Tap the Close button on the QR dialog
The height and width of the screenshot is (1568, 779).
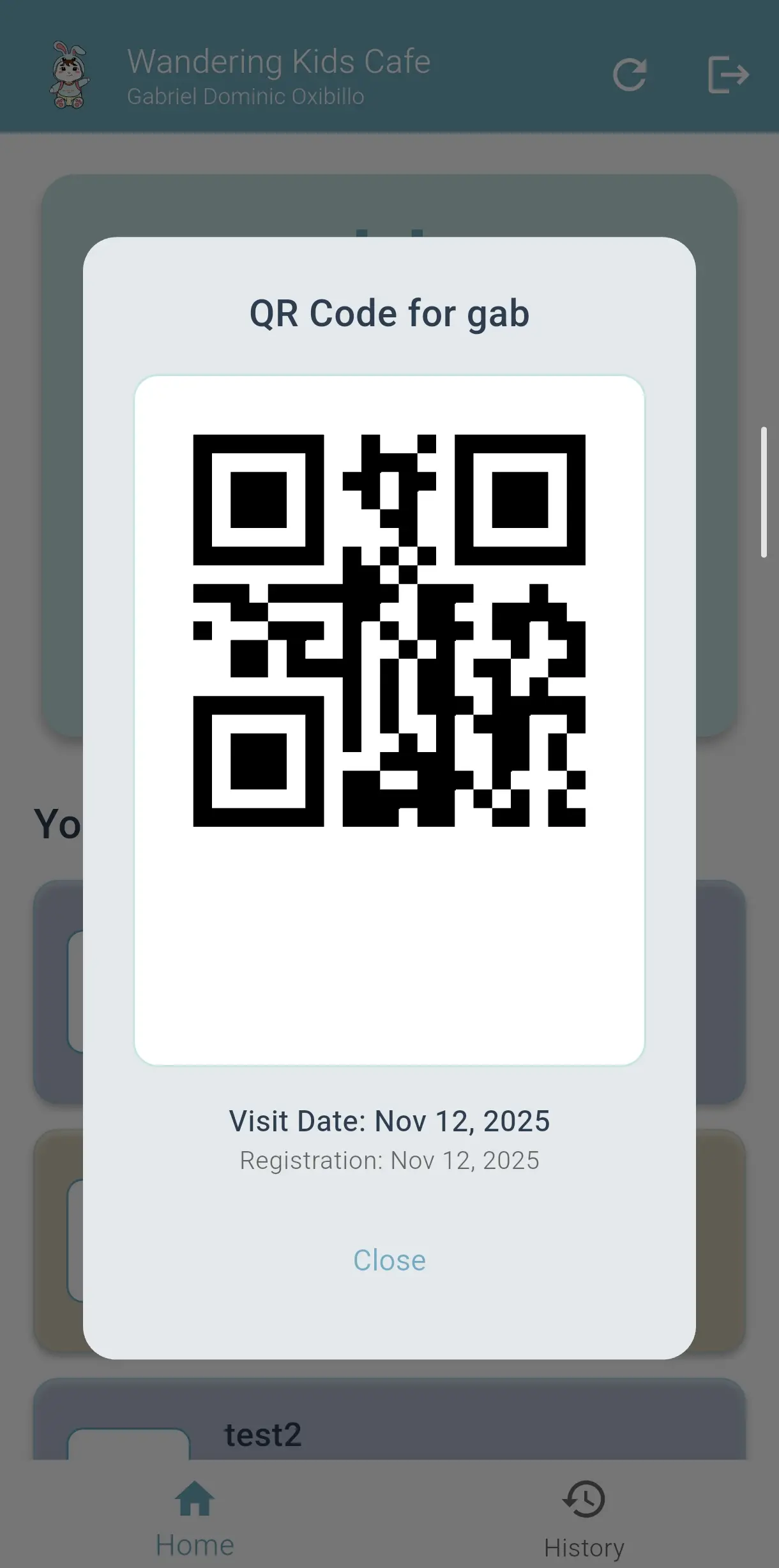click(390, 1259)
